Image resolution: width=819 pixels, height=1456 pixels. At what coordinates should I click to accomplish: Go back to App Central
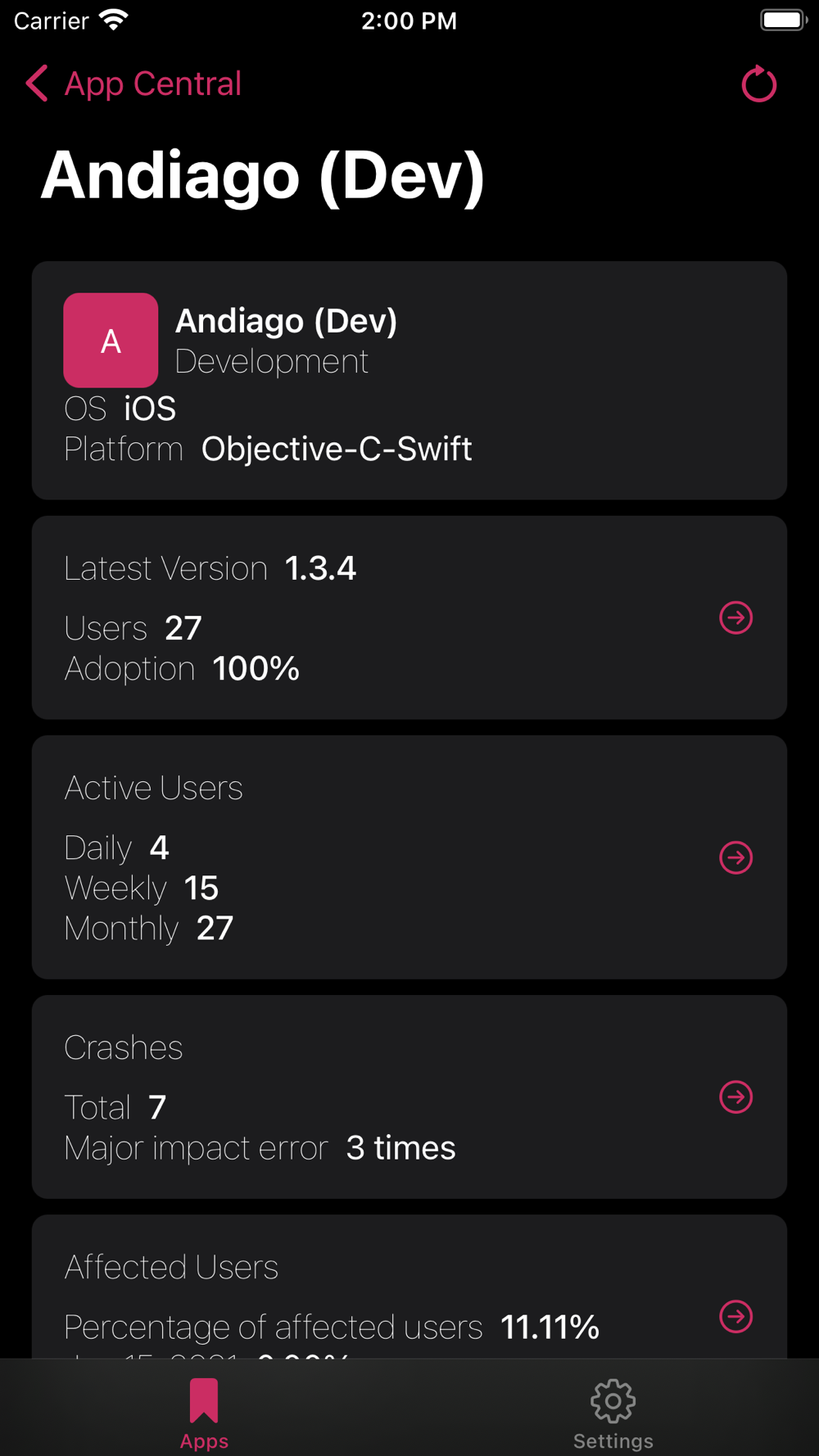133,84
